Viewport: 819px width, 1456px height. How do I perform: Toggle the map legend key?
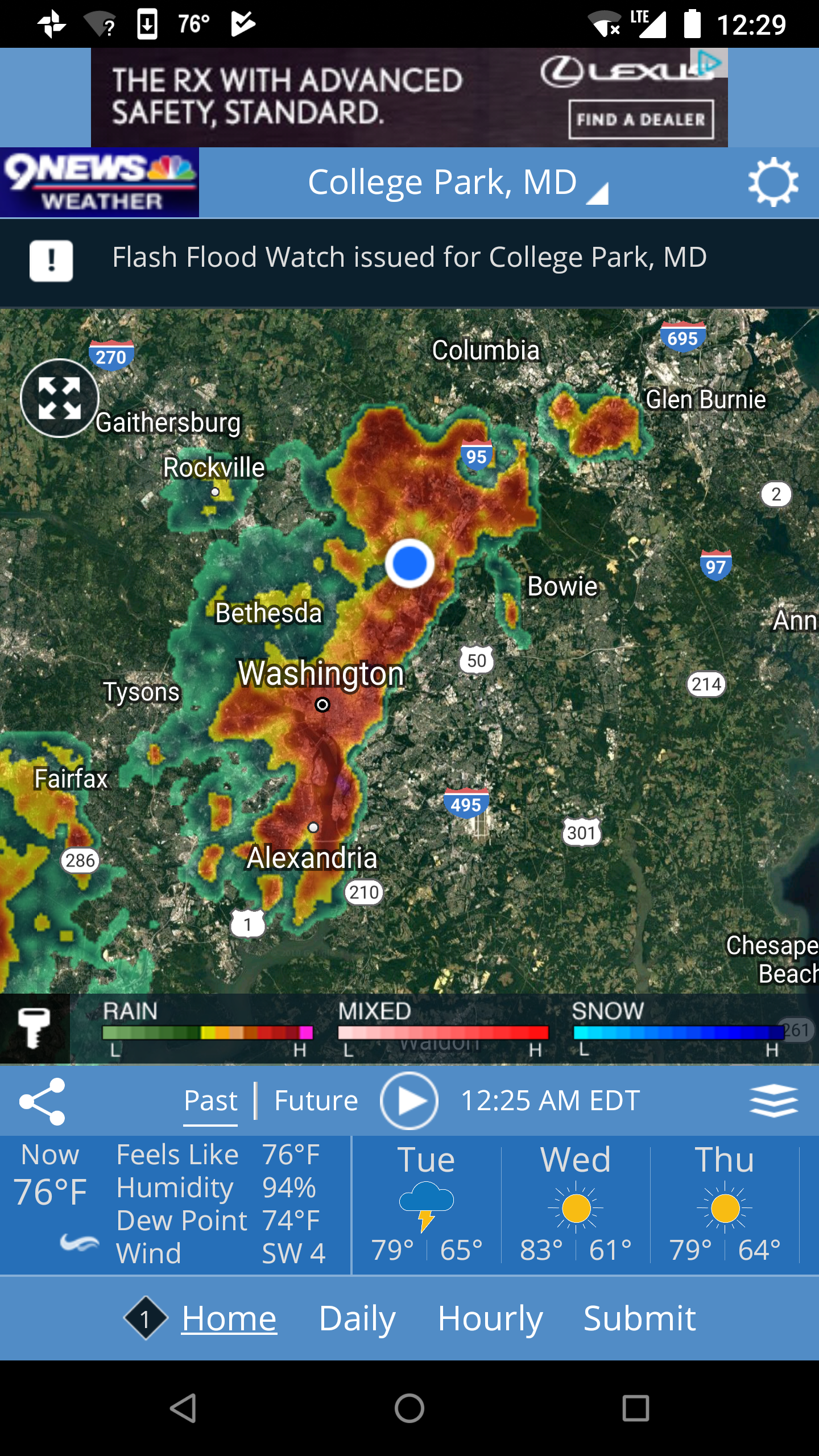click(35, 1029)
